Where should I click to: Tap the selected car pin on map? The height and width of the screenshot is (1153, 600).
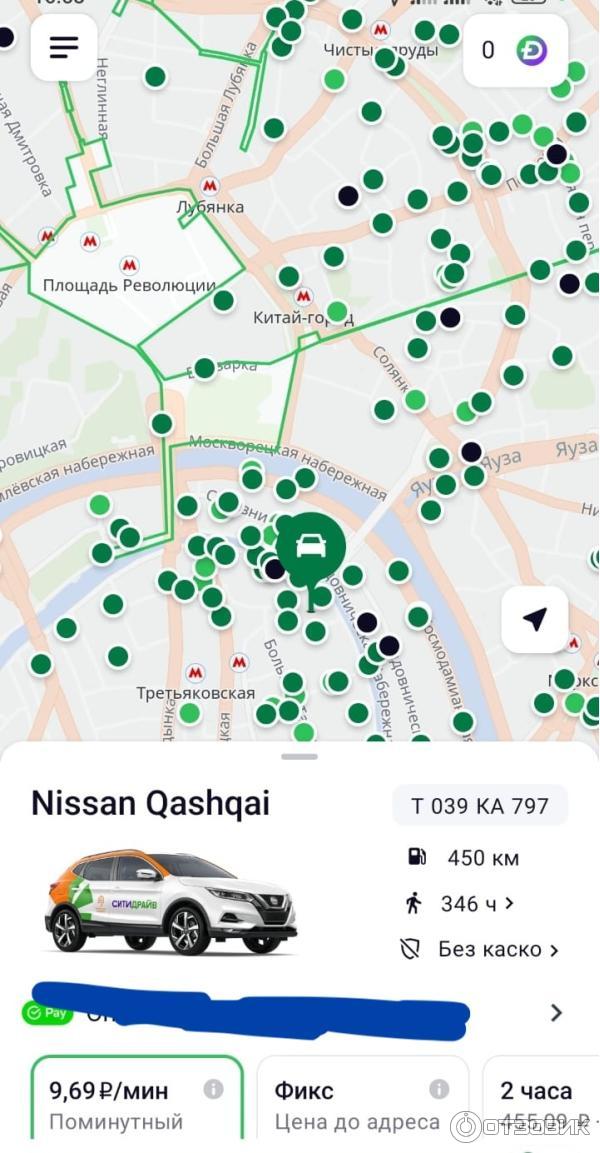(312, 550)
